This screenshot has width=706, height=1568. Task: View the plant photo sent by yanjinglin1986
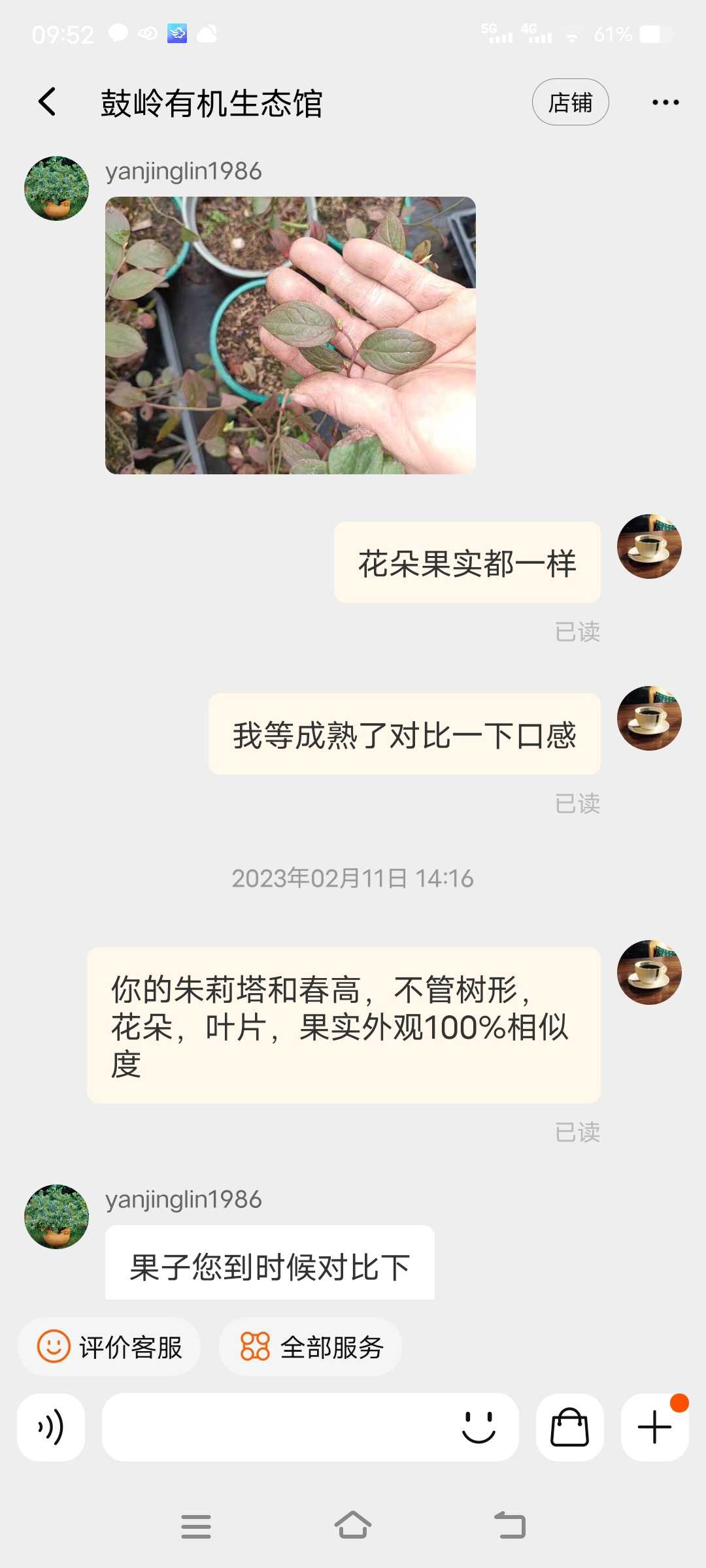(290, 335)
